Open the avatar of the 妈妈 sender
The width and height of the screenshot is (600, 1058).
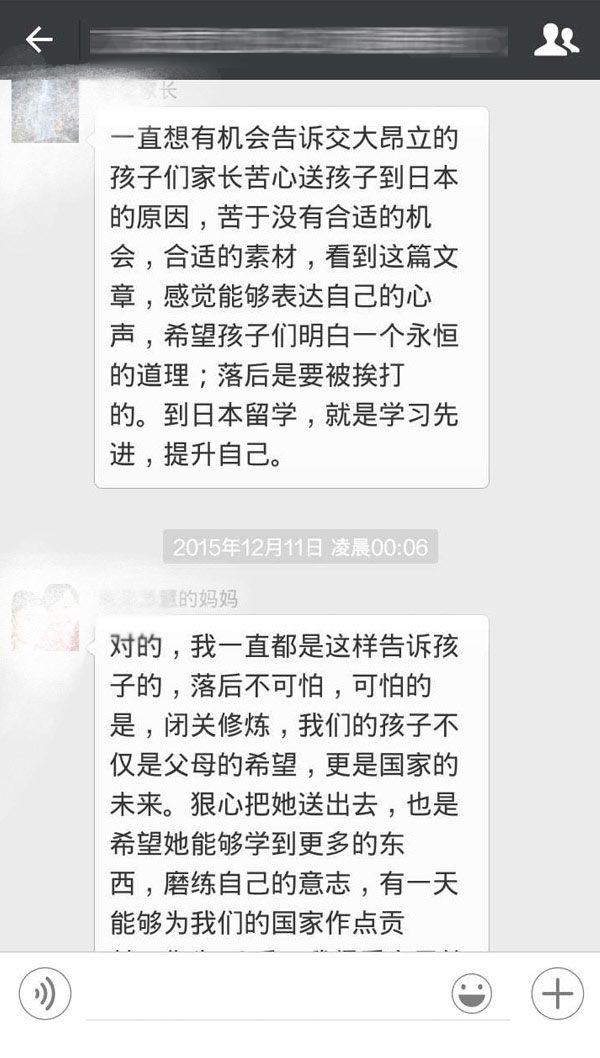(45, 618)
